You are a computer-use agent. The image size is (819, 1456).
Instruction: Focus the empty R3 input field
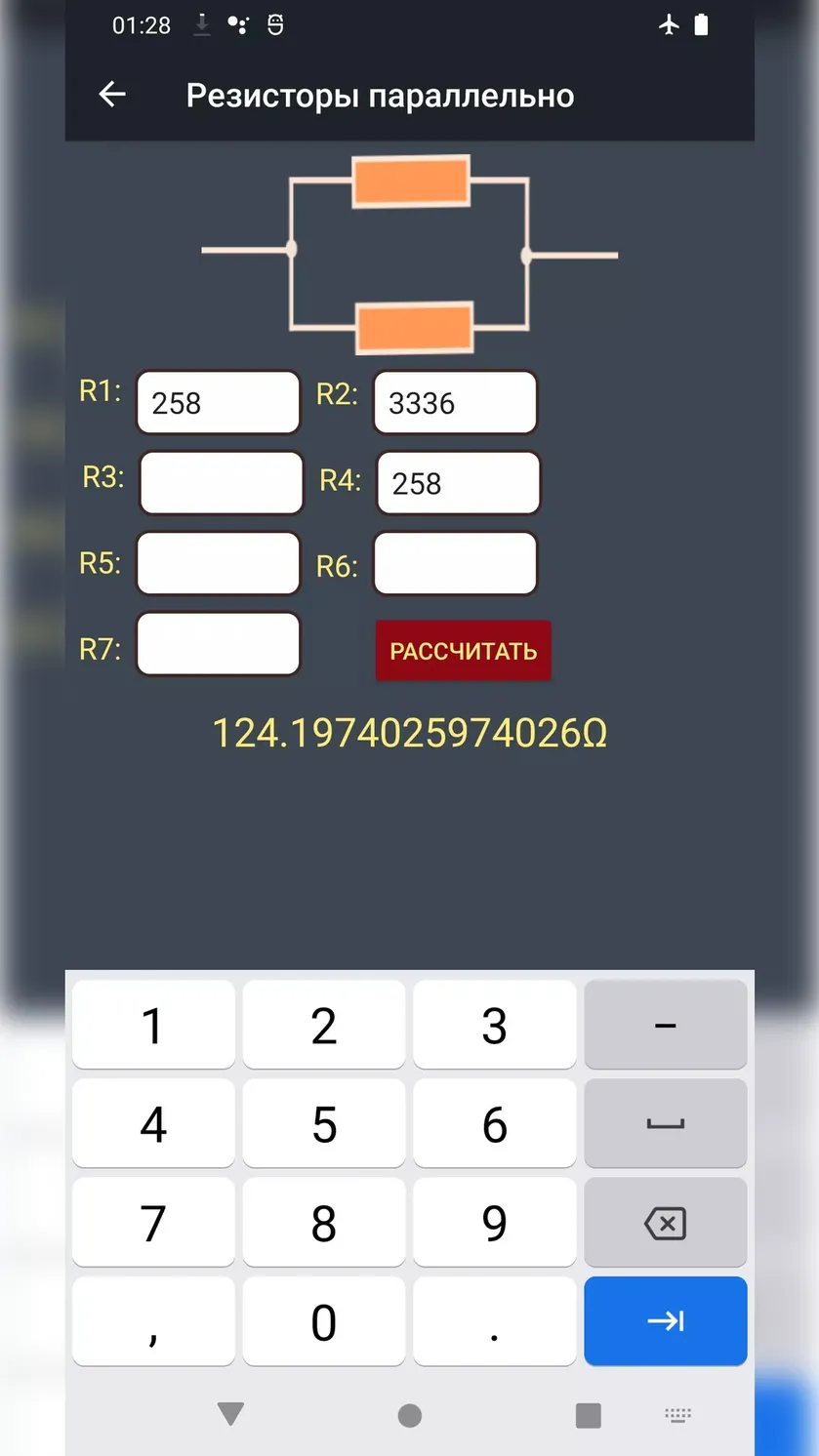(x=222, y=483)
